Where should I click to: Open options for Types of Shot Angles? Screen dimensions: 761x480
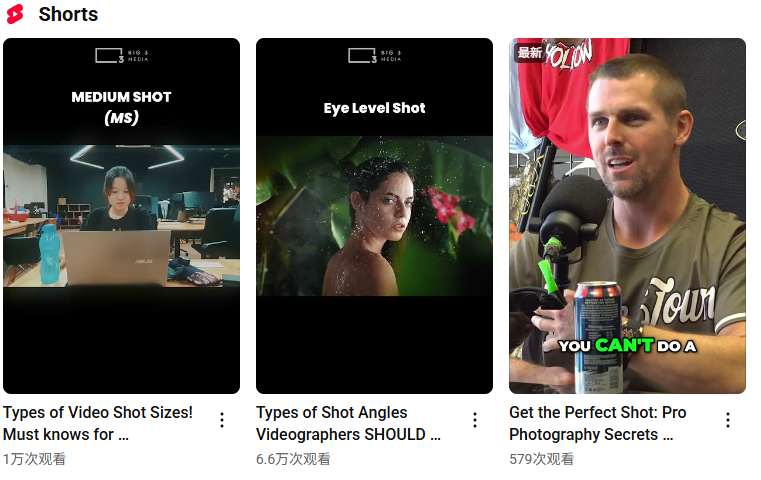475,420
